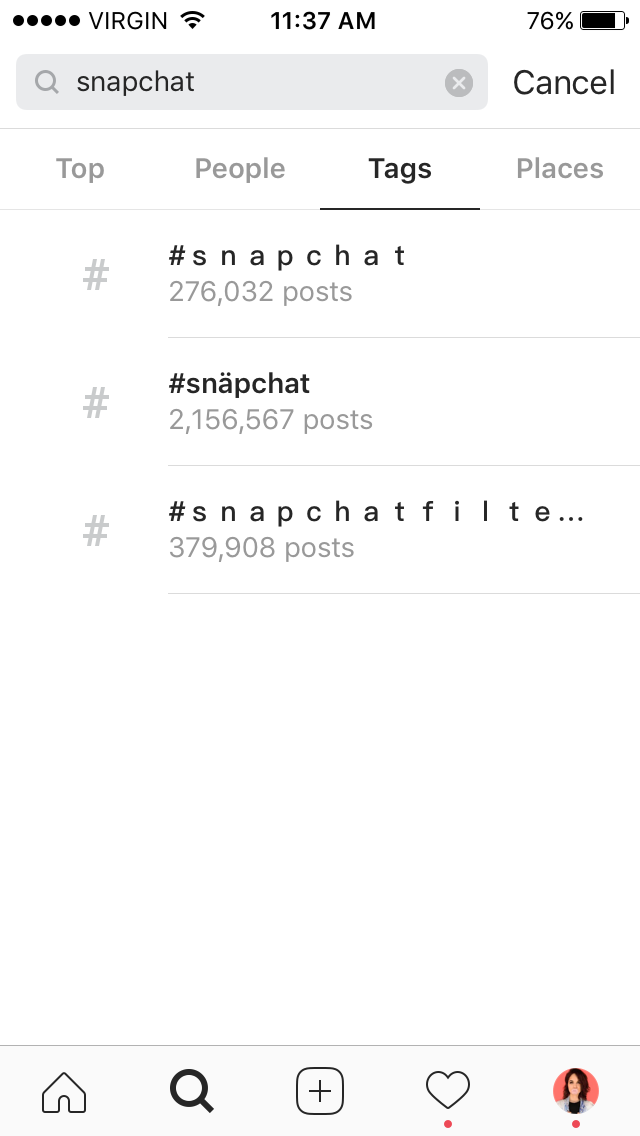Tap the snapchat search field
Image resolution: width=640 pixels, height=1136 pixels.
click(x=252, y=82)
